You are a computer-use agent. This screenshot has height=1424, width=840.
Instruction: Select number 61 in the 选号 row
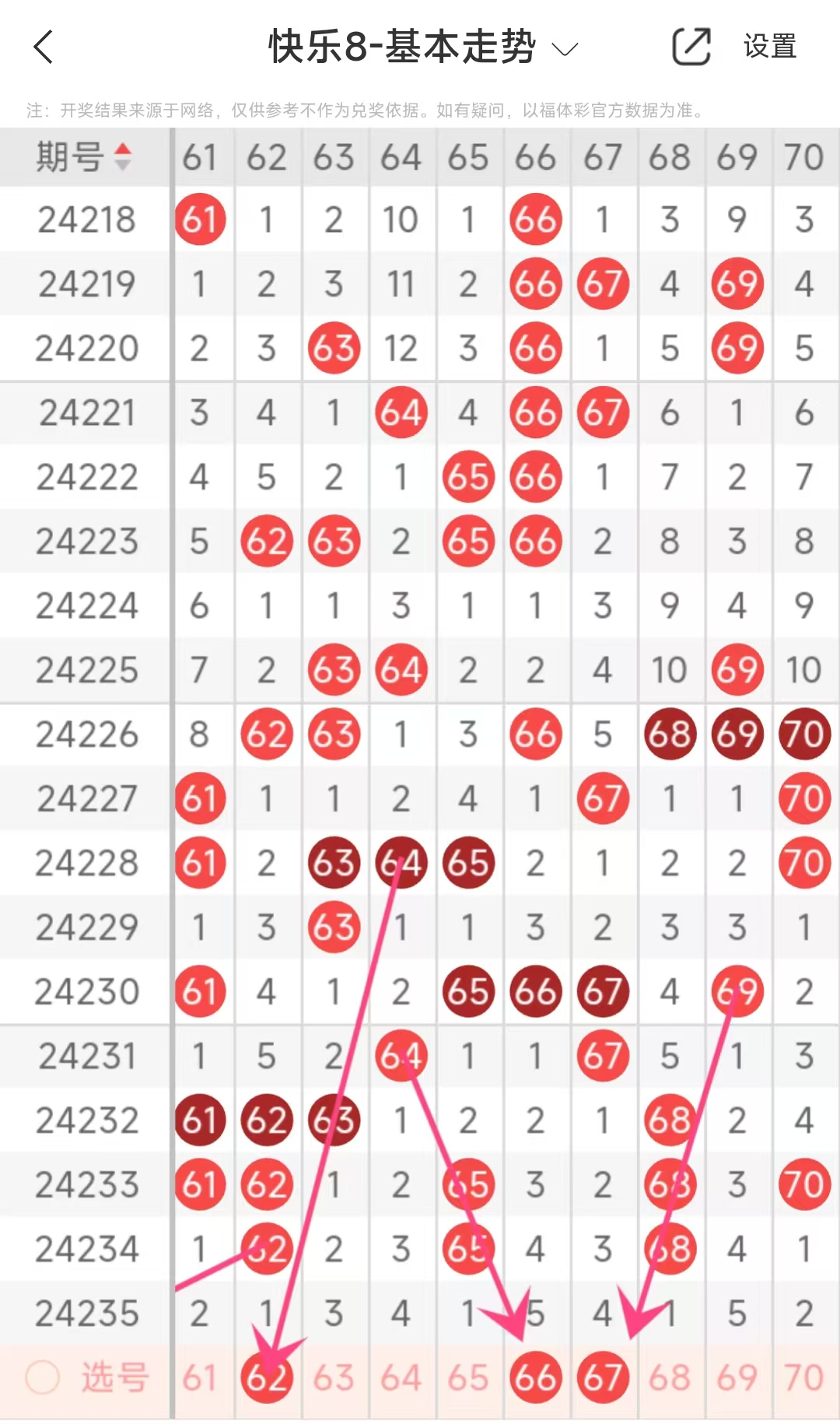[199, 1378]
